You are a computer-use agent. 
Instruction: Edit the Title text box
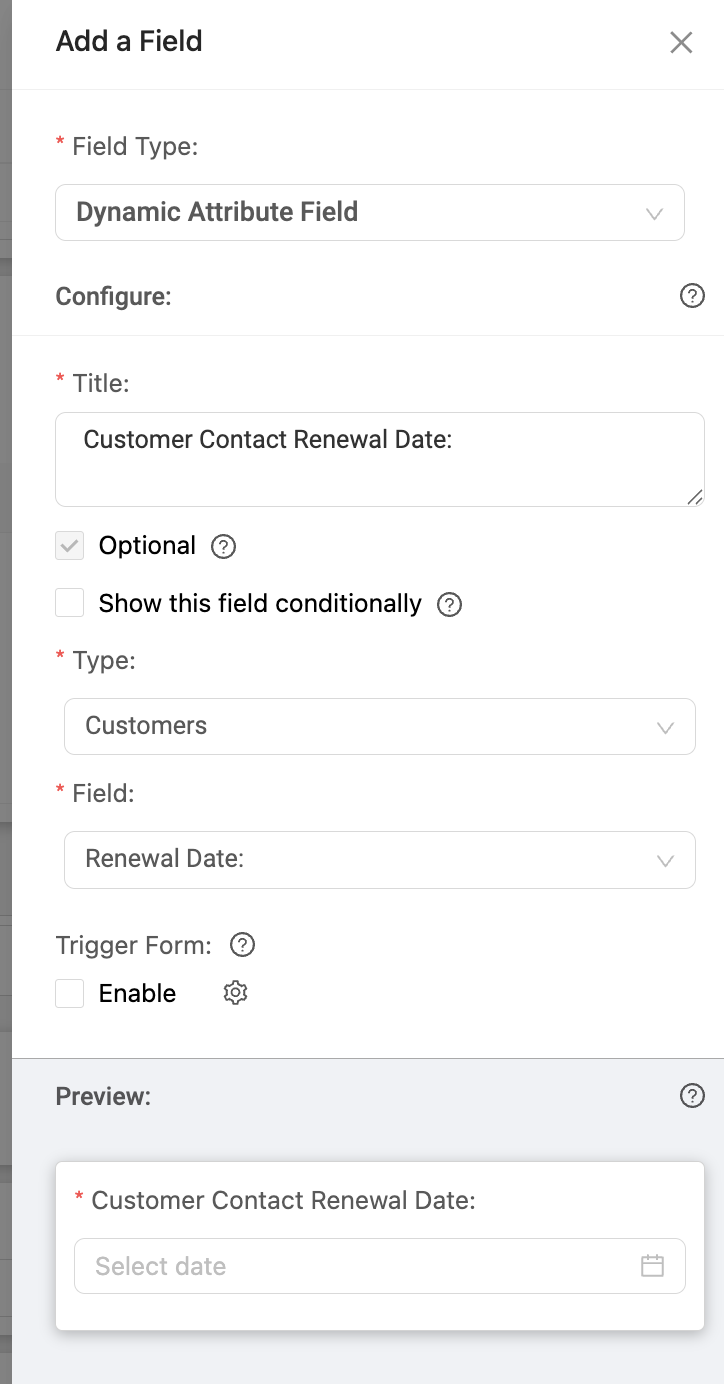click(380, 459)
